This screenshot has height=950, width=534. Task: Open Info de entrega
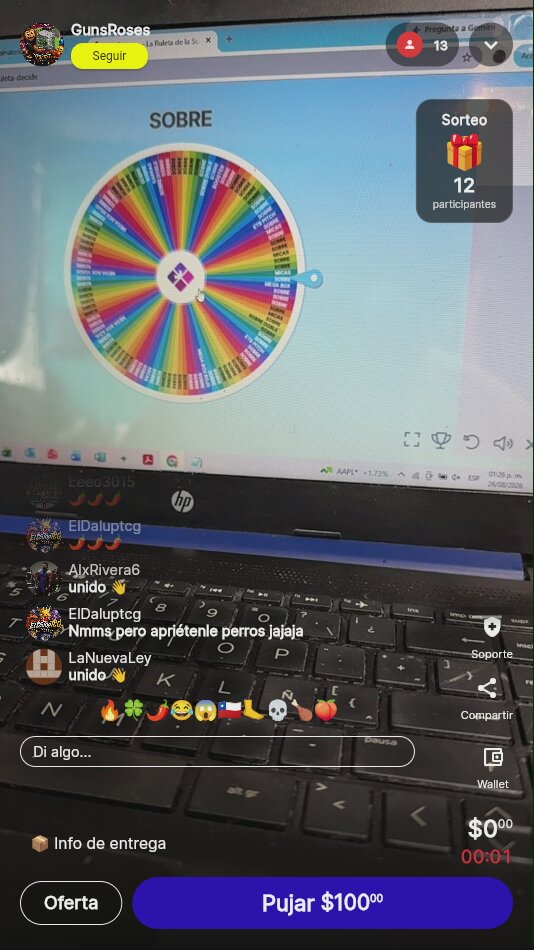pyautogui.click(x=98, y=843)
